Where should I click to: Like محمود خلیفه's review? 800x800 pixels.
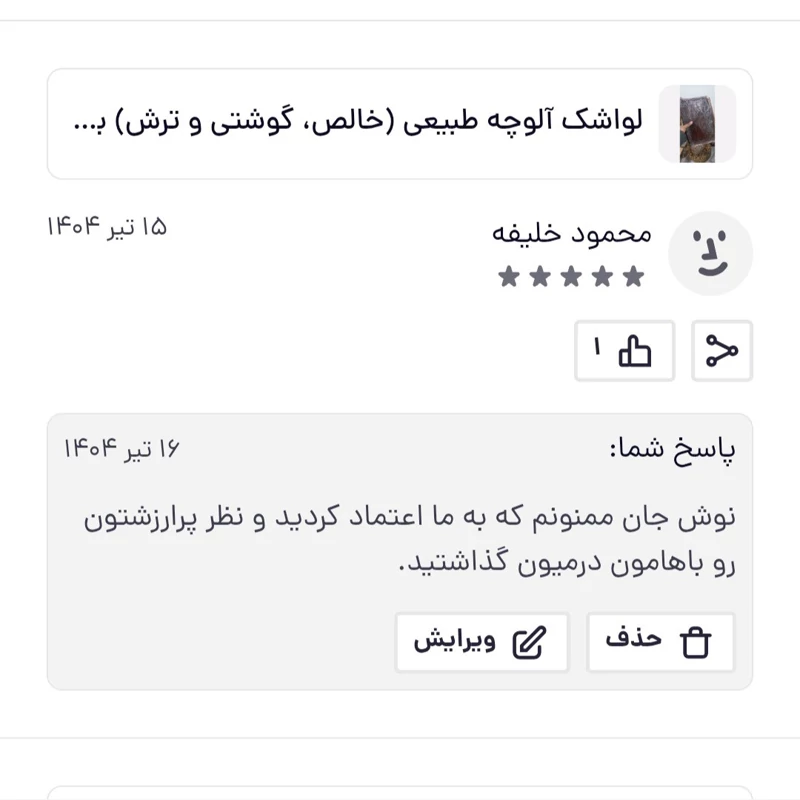[x=625, y=351]
